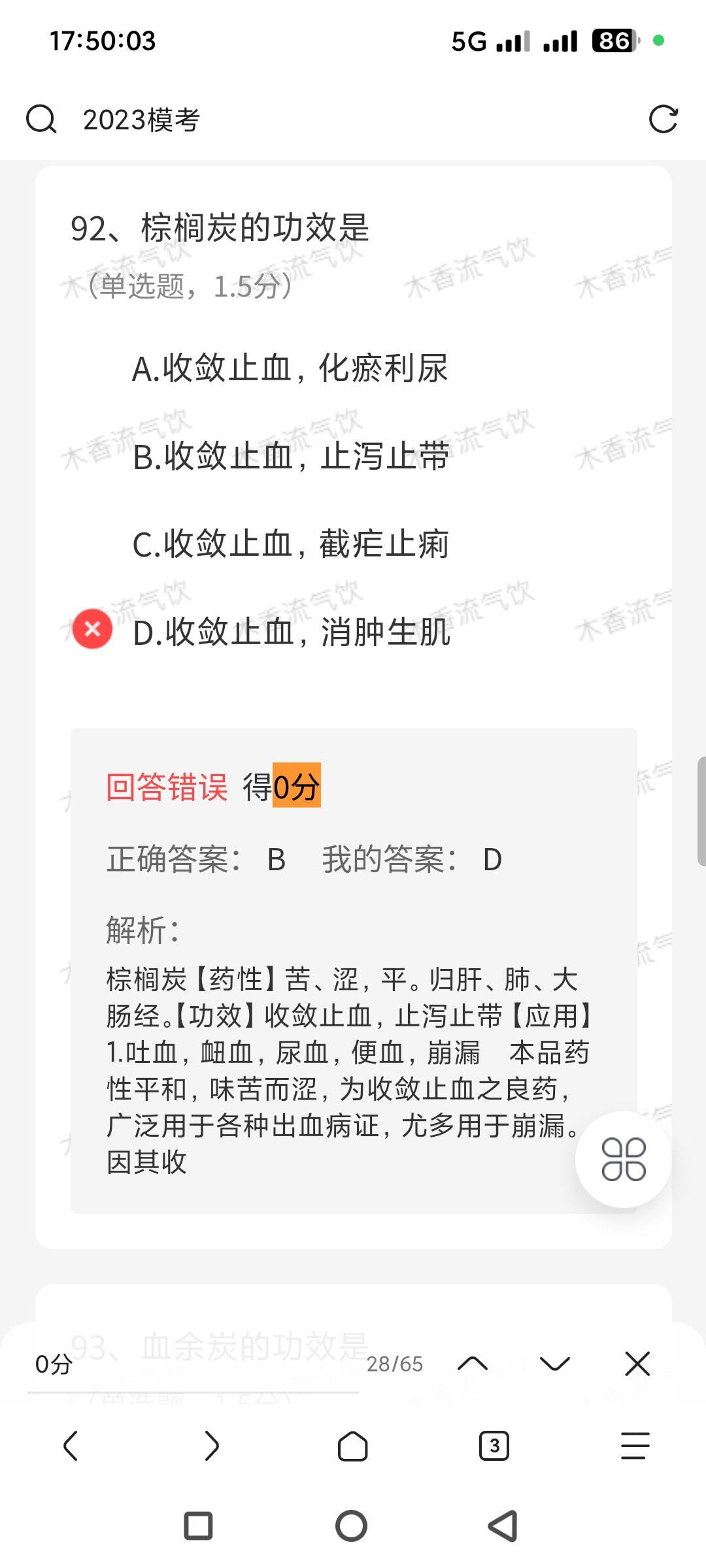Viewport: 706px width, 1568px height.
Task: Close the find-in-page bar
Action: (x=637, y=1364)
